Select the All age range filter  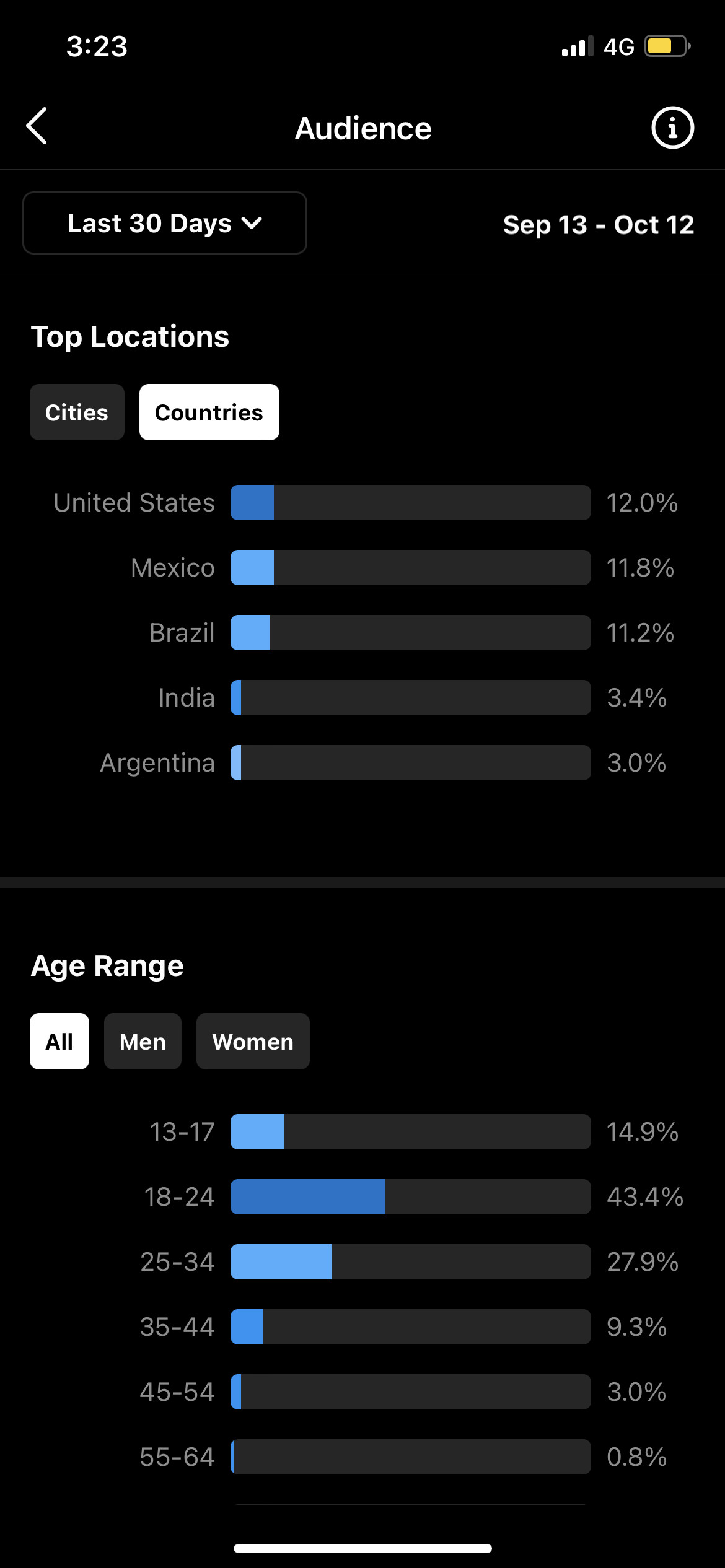coord(59,1042)
